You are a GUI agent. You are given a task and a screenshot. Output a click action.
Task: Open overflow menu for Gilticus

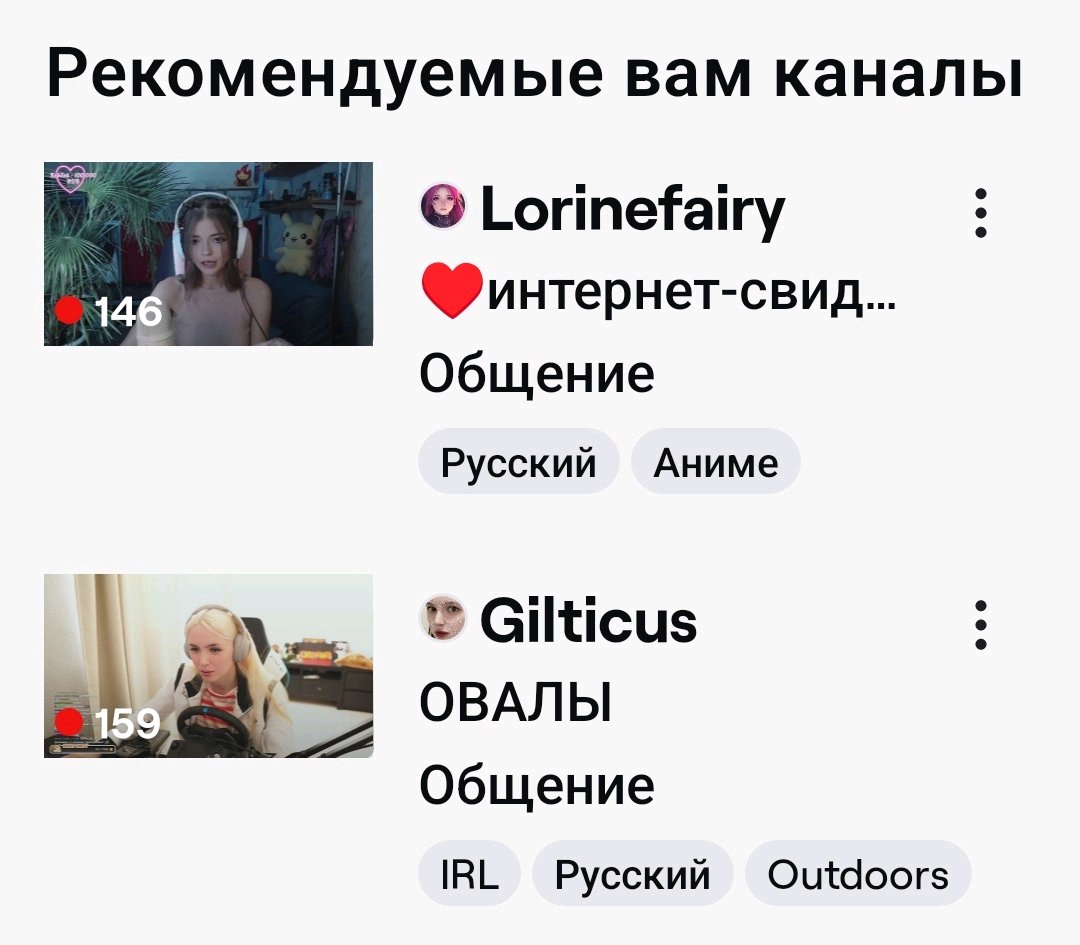coord(982,625)
